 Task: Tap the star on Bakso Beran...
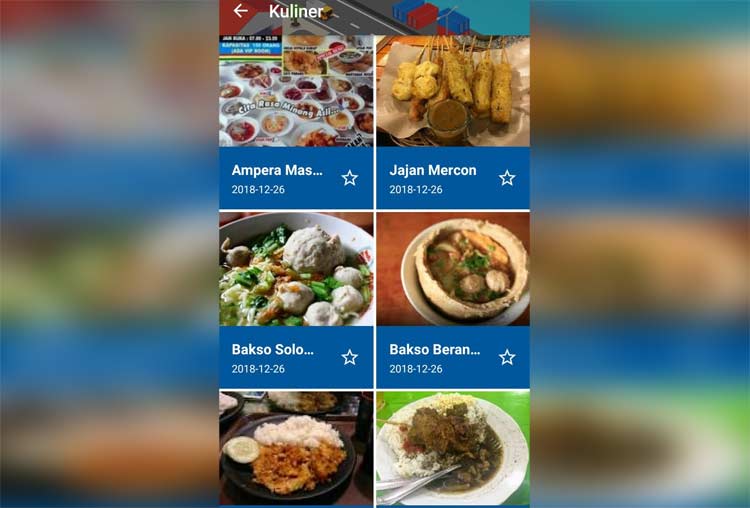(507, 357)
